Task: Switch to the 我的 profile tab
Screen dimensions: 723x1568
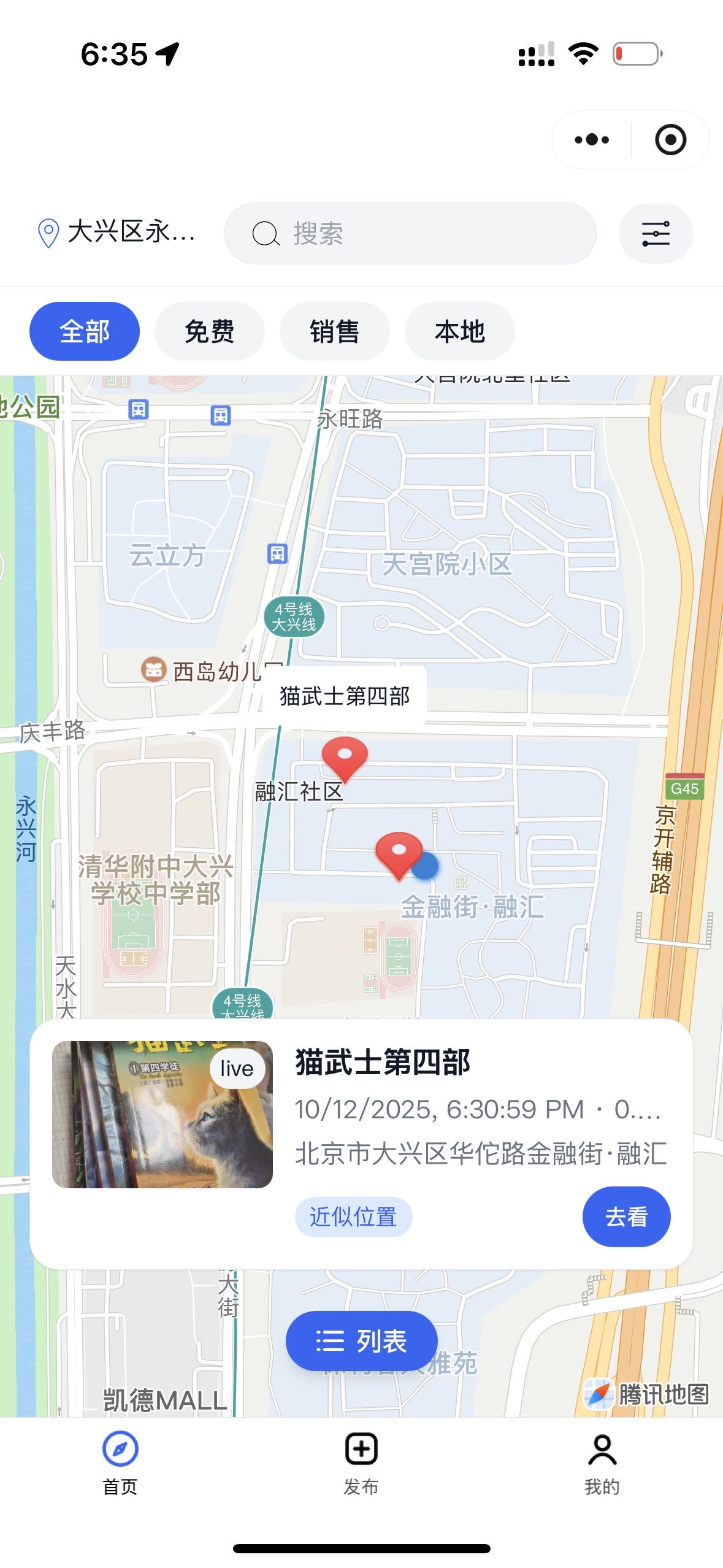Action: click(602, 1461)
